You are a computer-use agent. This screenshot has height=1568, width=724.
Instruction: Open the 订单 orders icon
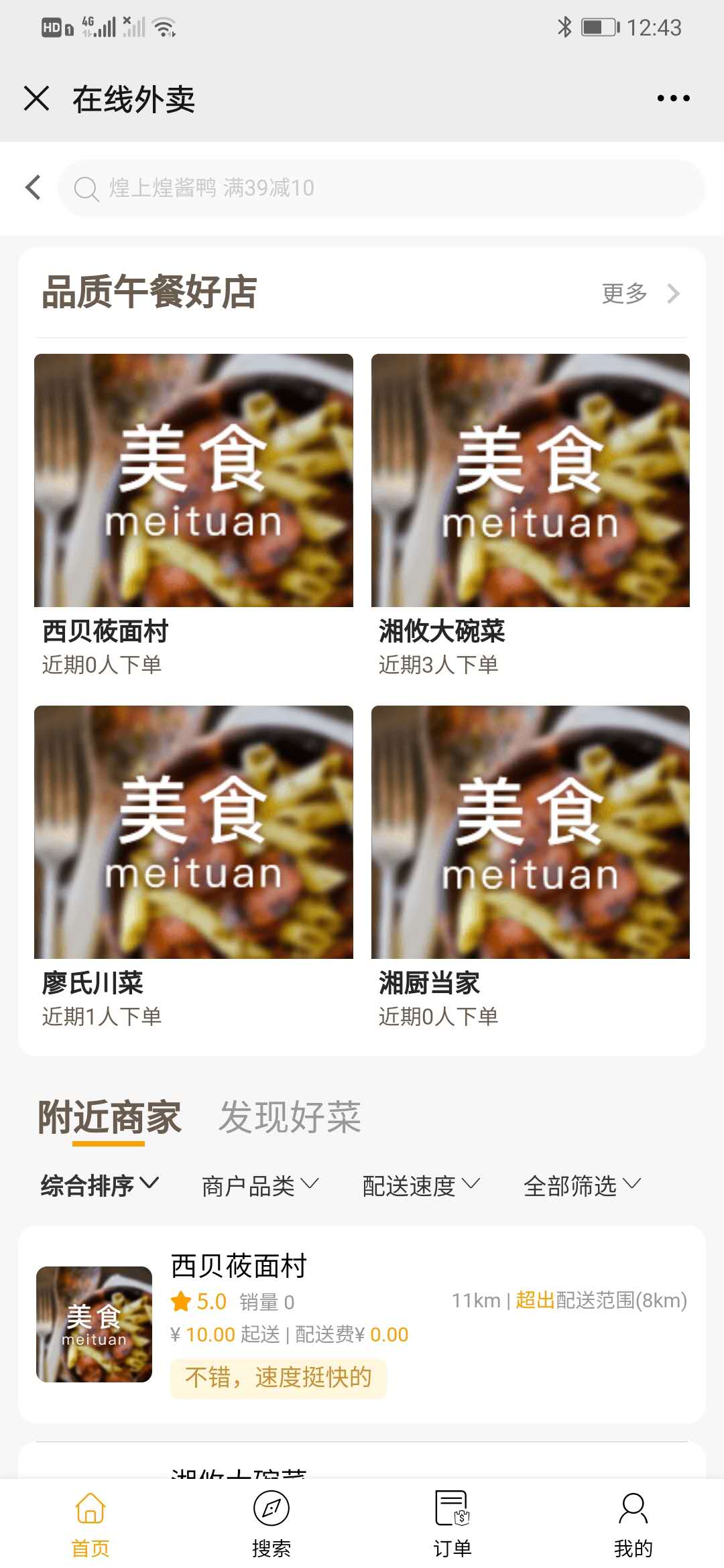tap(451, 1510)
